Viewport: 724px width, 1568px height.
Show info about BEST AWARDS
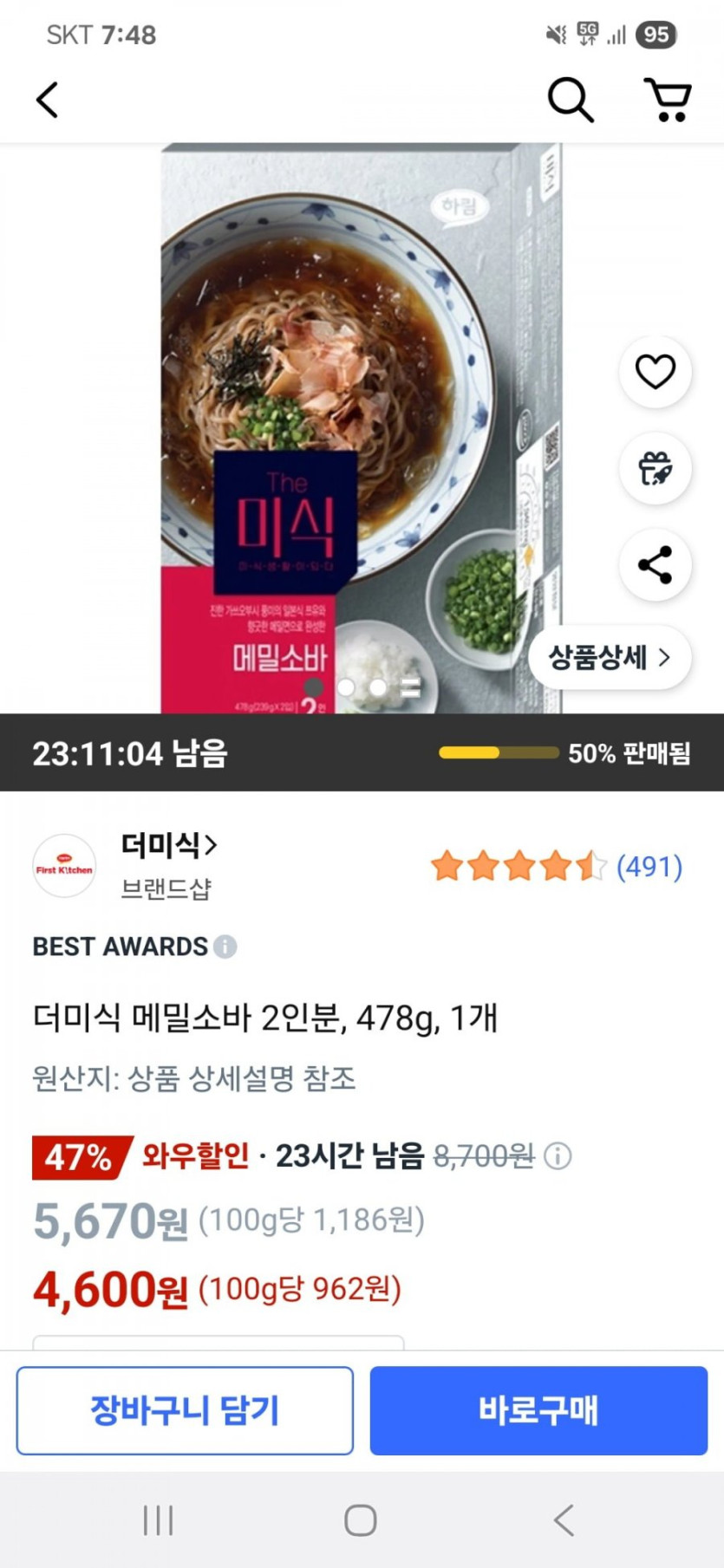tap(225, 947)
